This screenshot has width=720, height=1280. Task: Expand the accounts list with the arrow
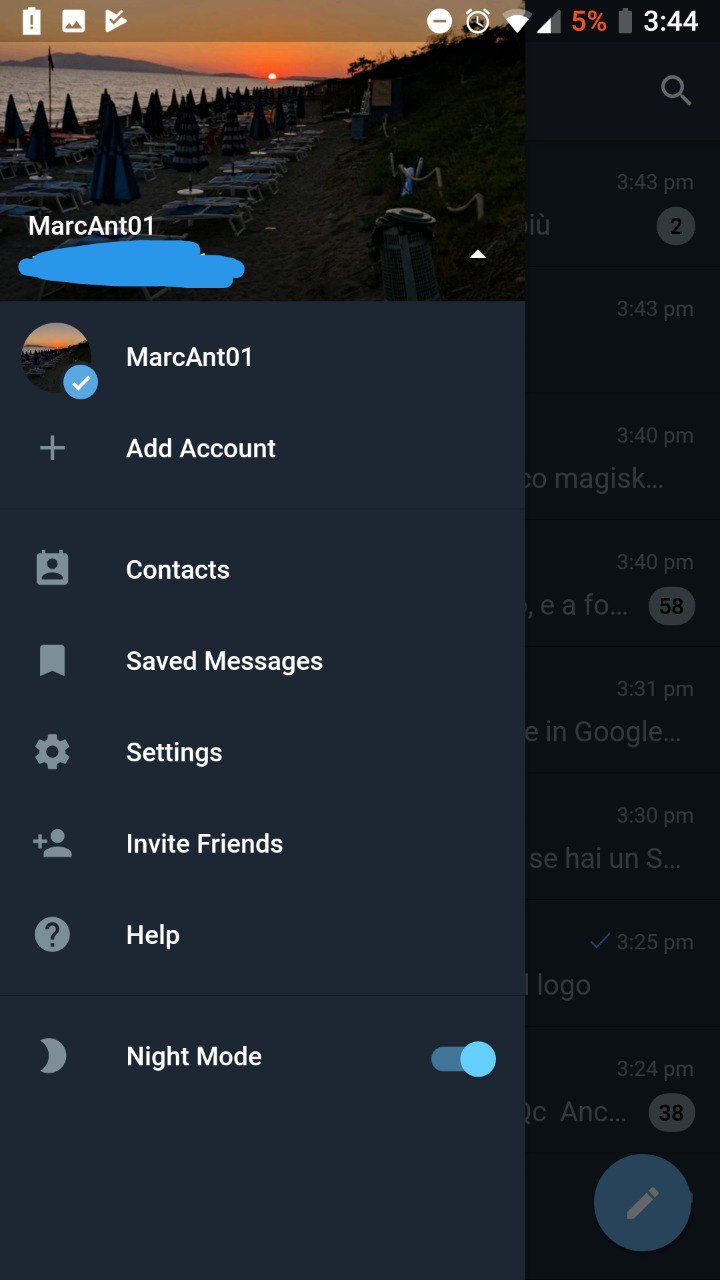[x=478, y=254]
